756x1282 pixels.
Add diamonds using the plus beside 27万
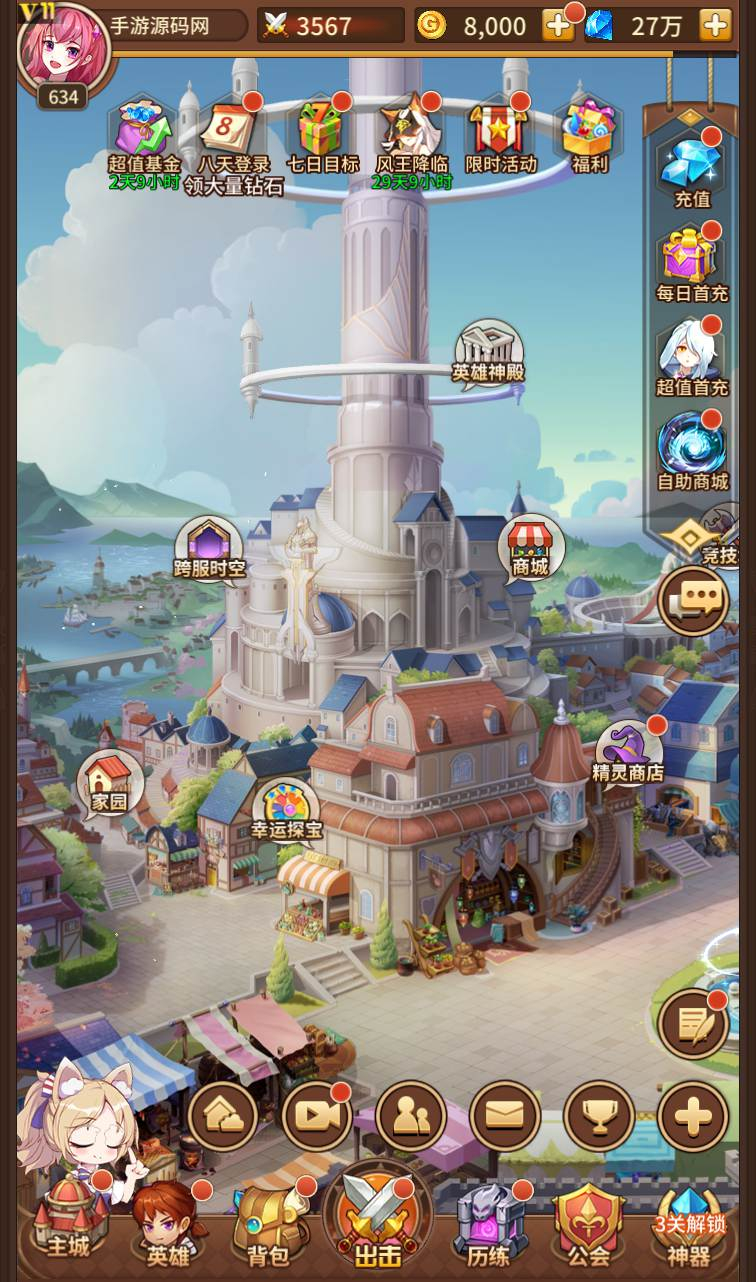pyautogui.click(x=715, y=25)
